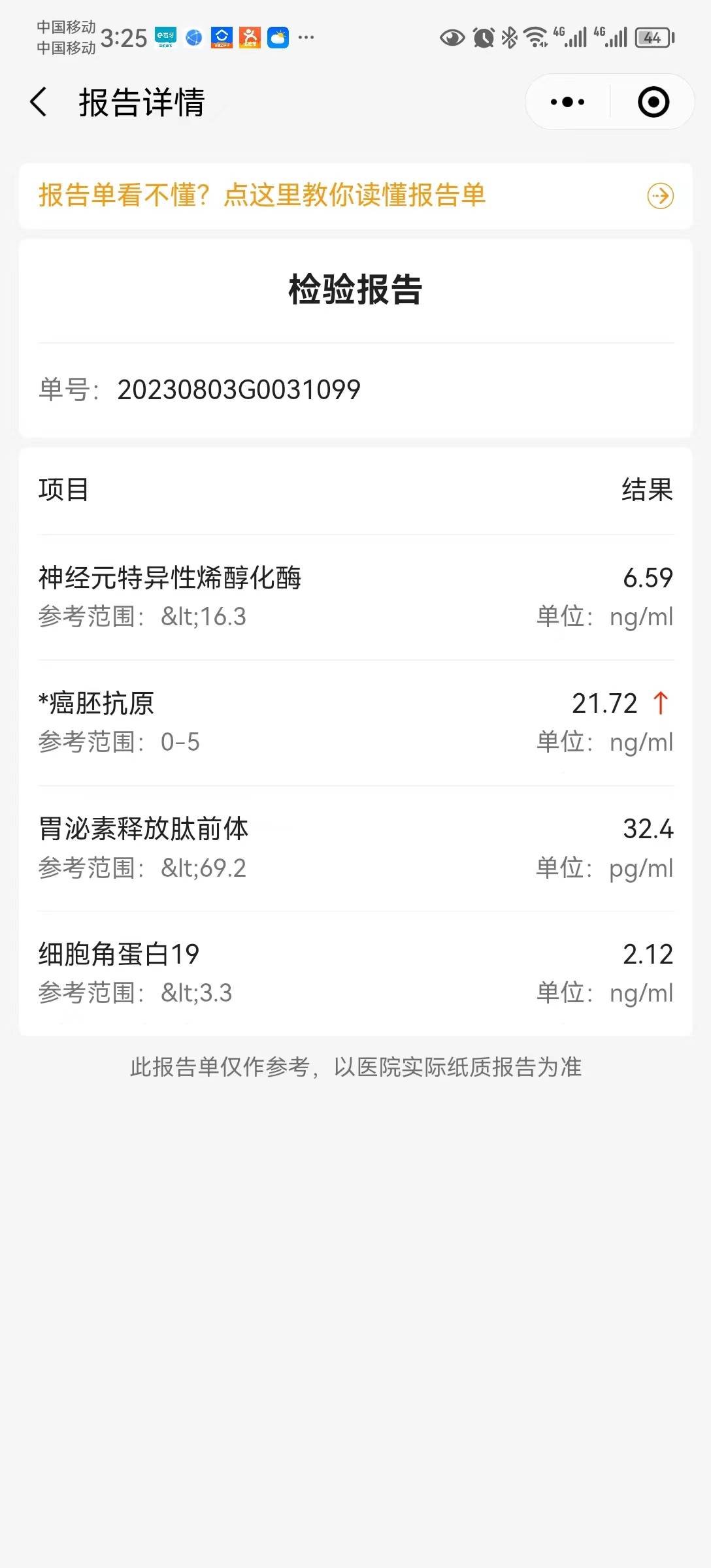
Task: Click the red up arrow beside 癌胚抗原 result
Action: tap(661, 704)
